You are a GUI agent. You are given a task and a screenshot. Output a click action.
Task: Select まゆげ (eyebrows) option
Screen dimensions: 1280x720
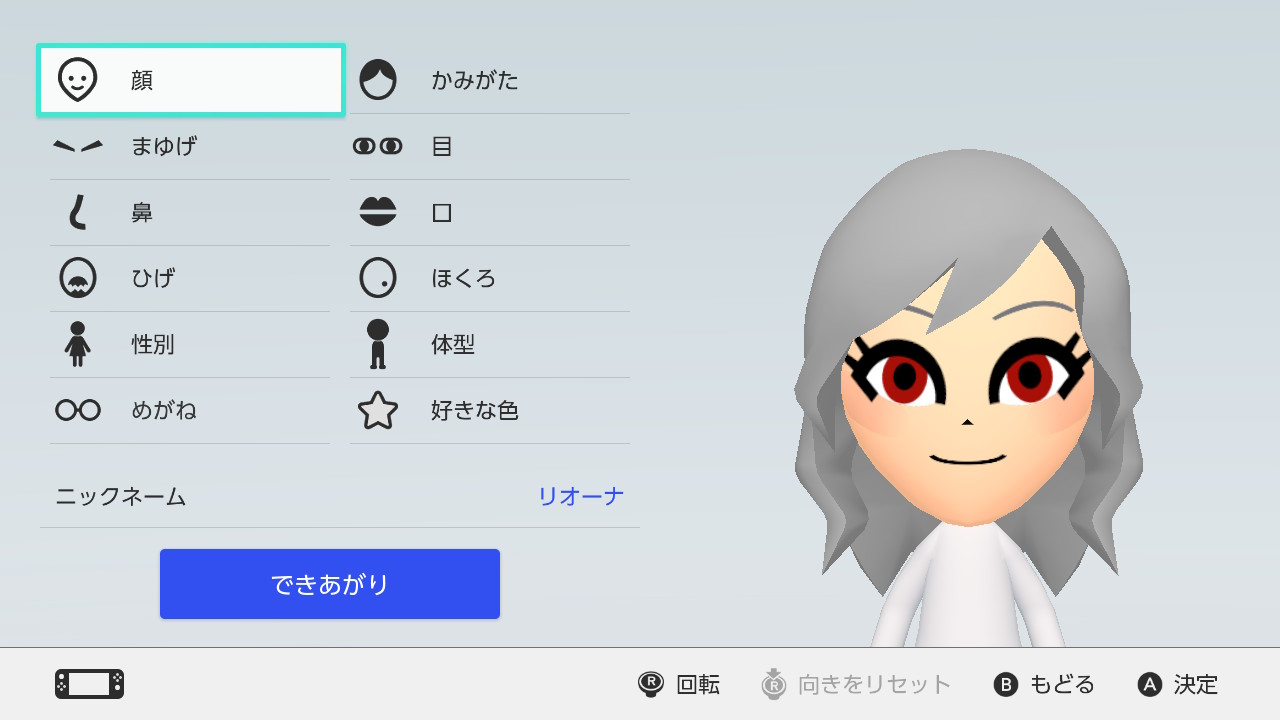[x=190, y=146]
